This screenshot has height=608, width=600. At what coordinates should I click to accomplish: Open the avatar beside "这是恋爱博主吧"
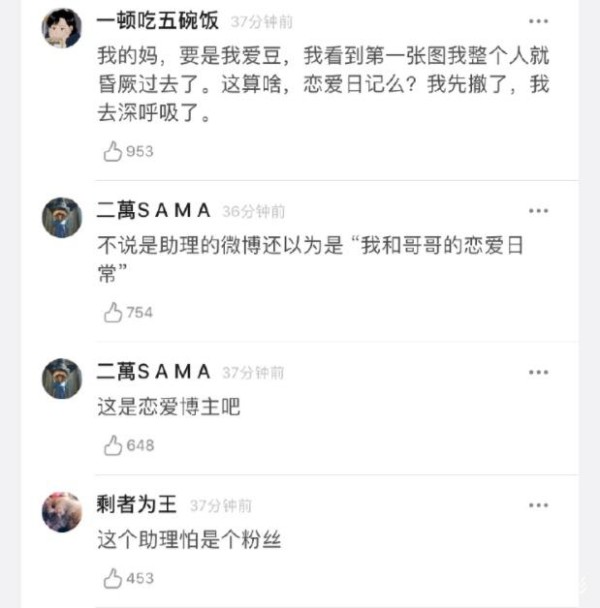pyautogui.click(x=62, y=379)
